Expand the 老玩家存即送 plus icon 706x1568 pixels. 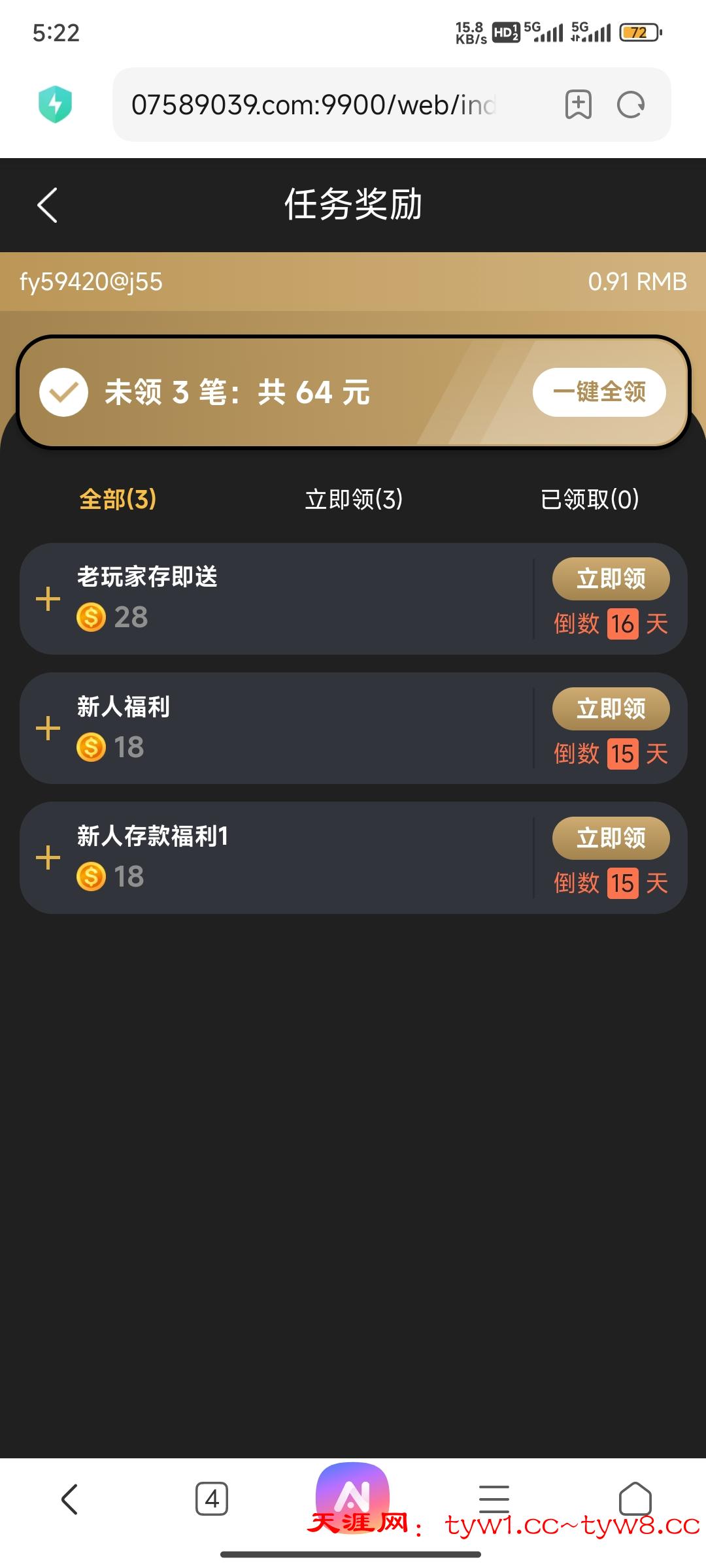point(48,598)
